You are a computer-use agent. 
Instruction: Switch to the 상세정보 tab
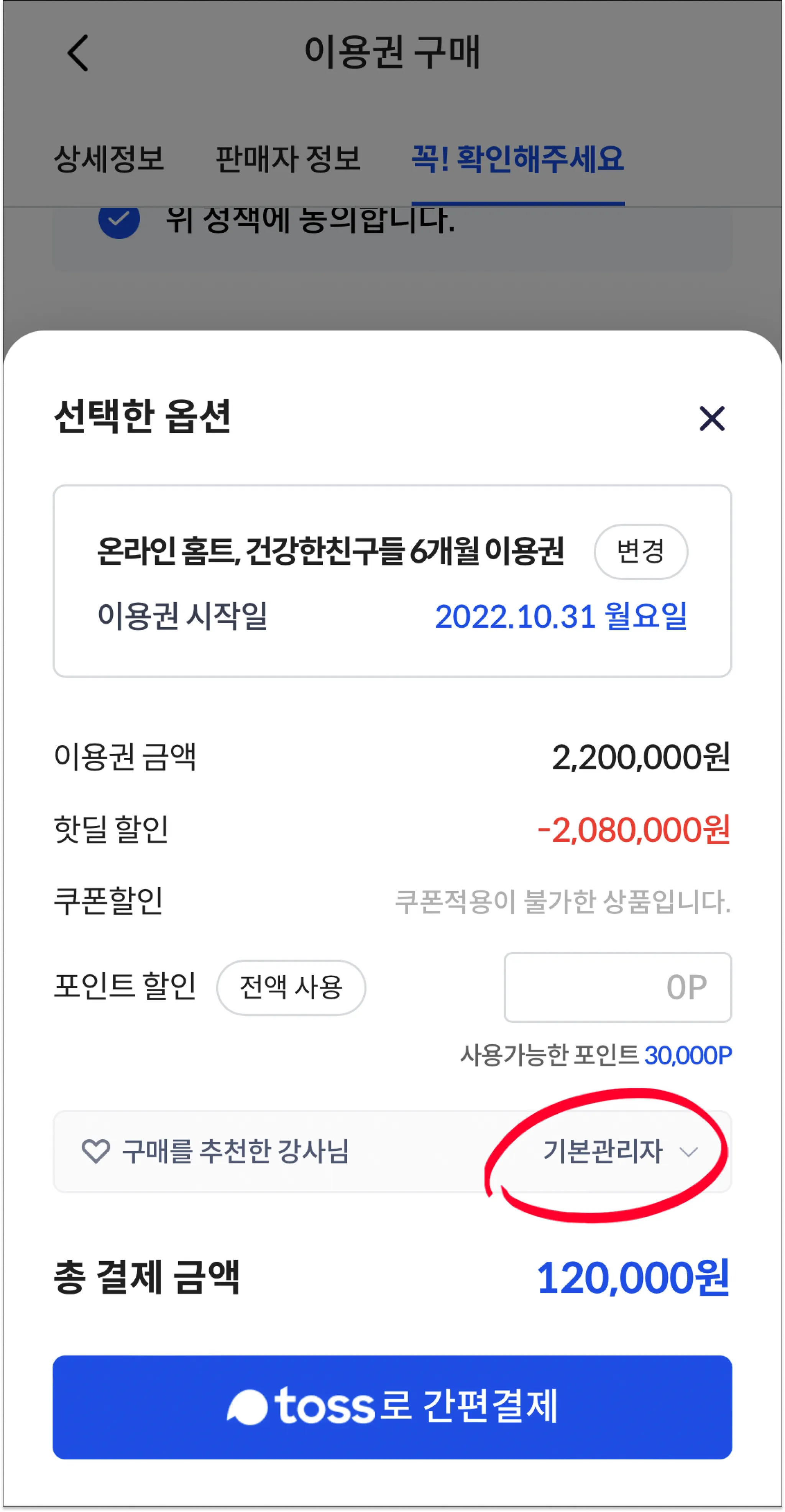click(109, 159)
